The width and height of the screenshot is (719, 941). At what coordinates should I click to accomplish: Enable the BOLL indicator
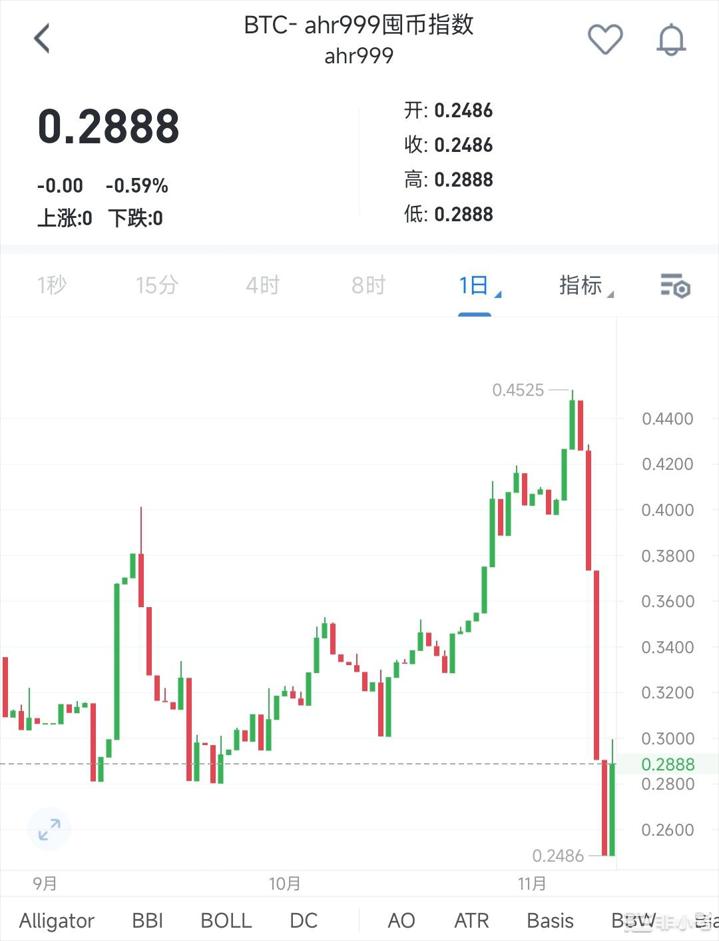226,921
